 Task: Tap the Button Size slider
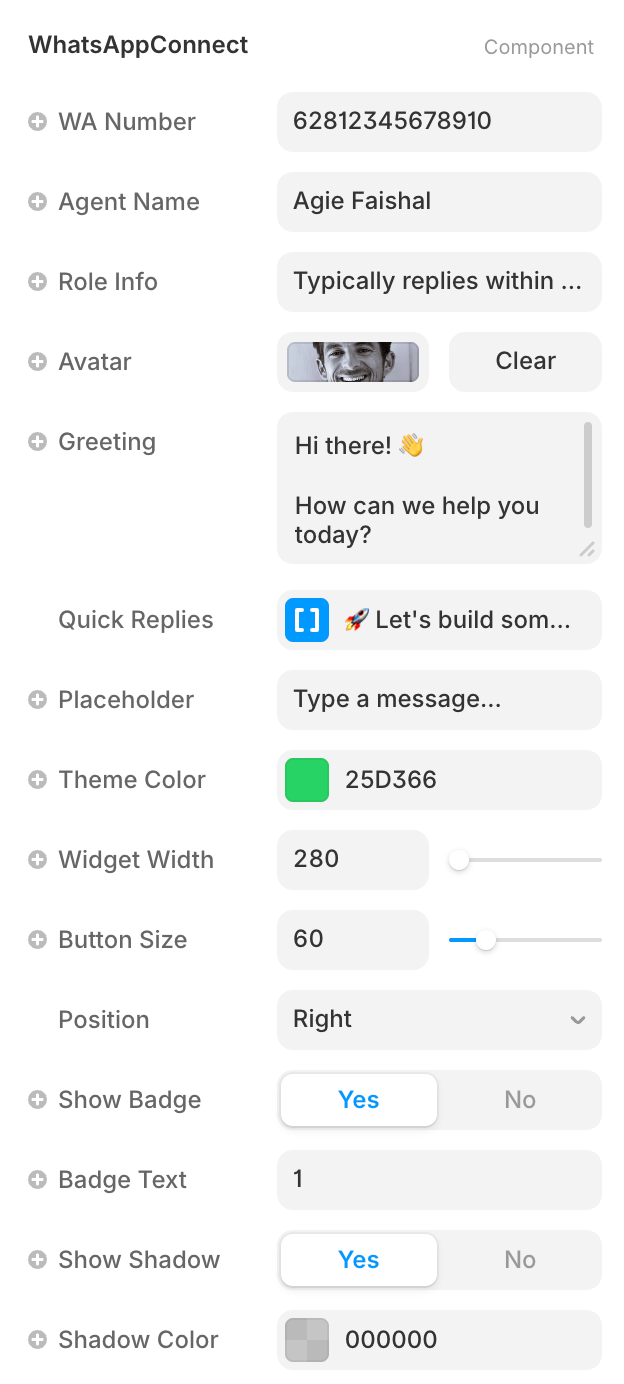tap(525, 940)
